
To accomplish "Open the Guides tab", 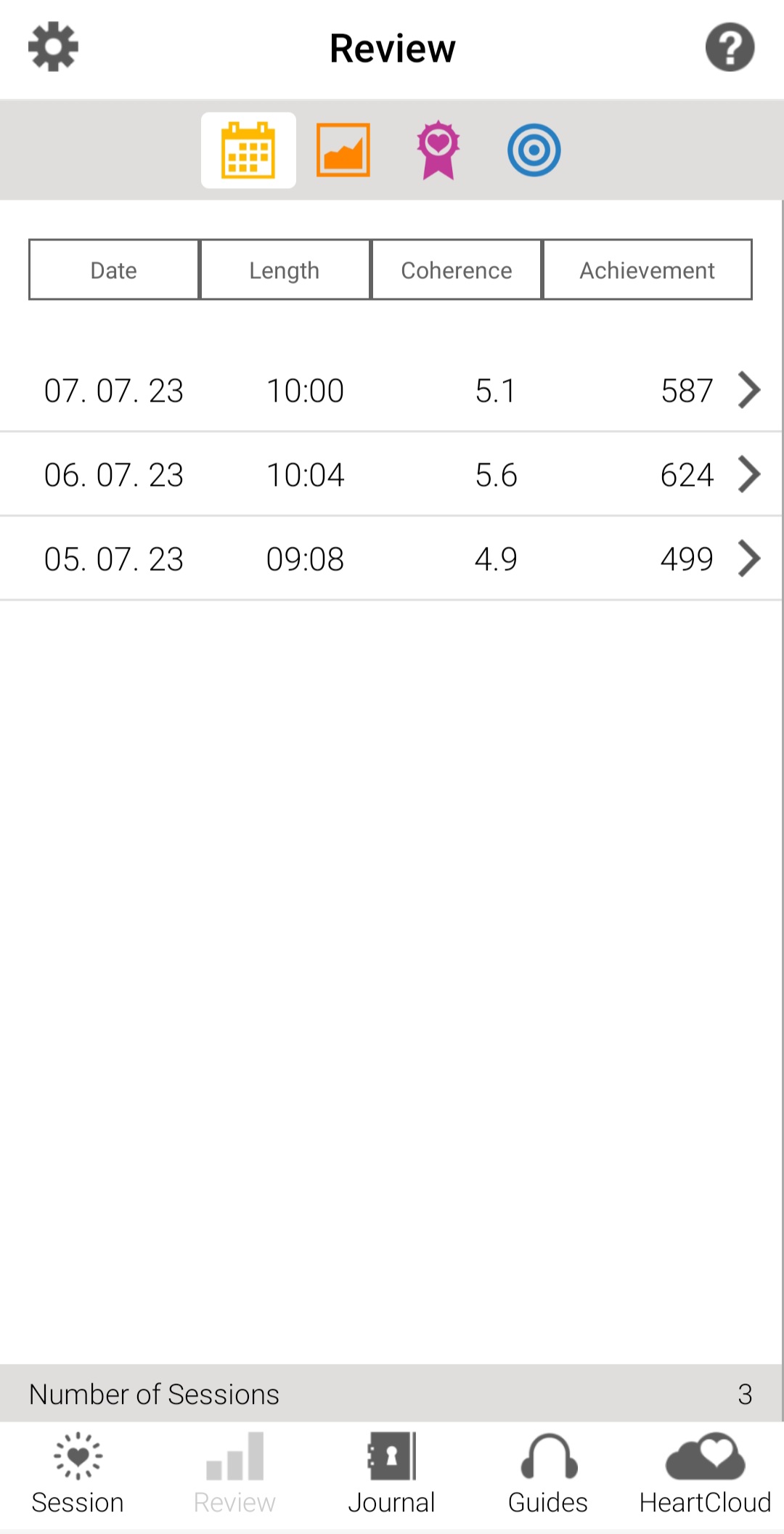I will coord(548,1474).
